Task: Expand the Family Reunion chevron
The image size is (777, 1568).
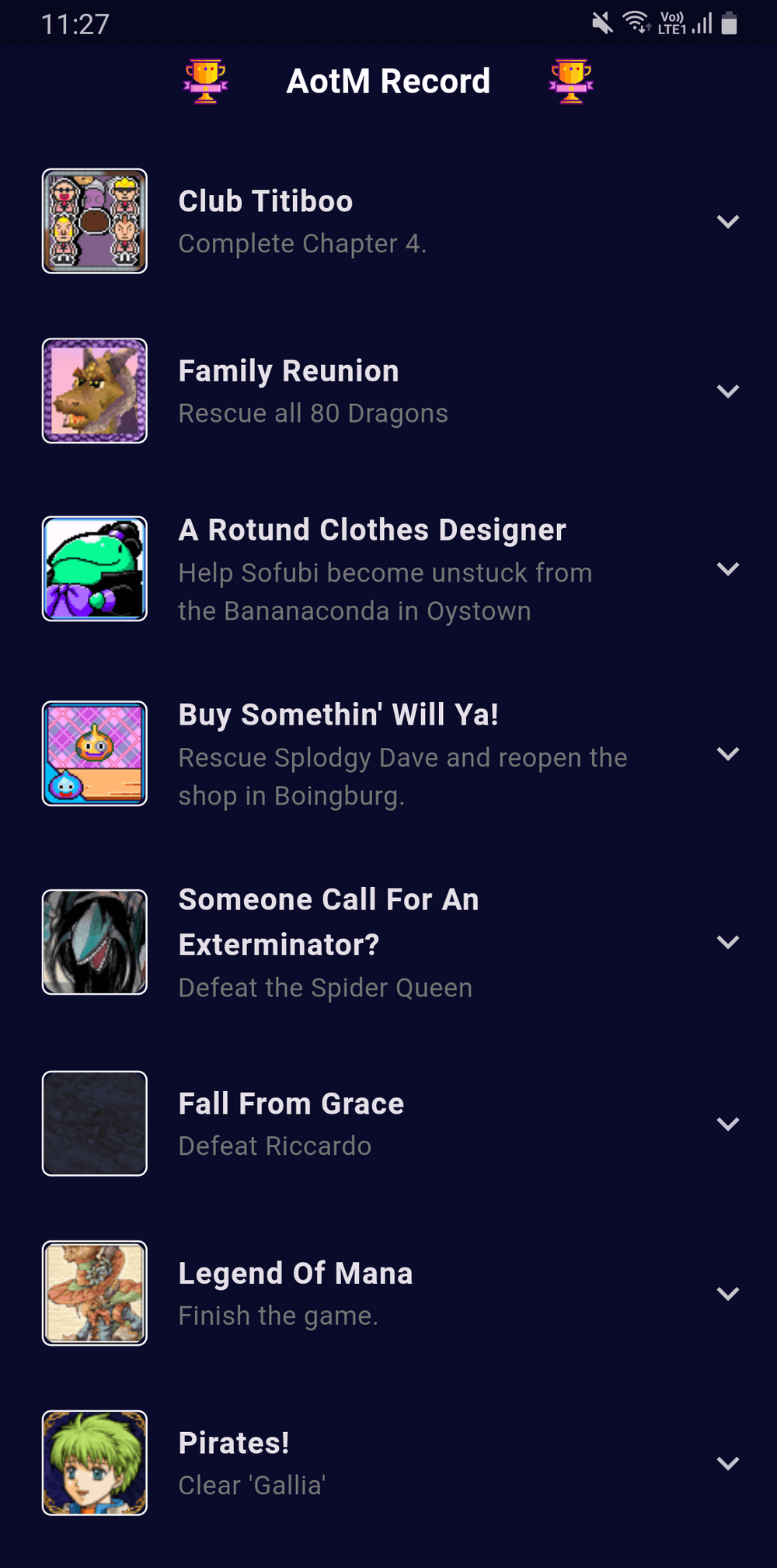Action: (727, 391)
